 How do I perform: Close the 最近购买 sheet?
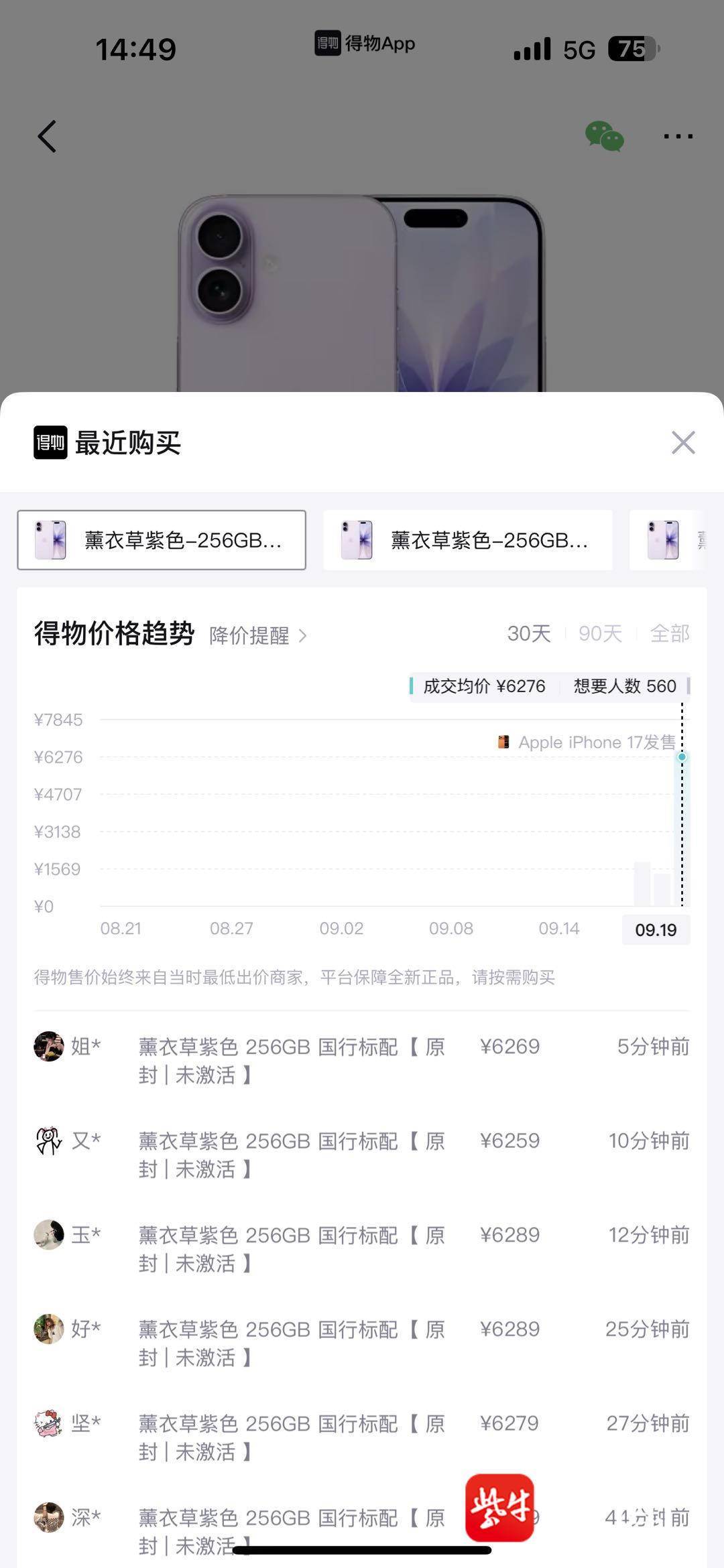point(683,443)
